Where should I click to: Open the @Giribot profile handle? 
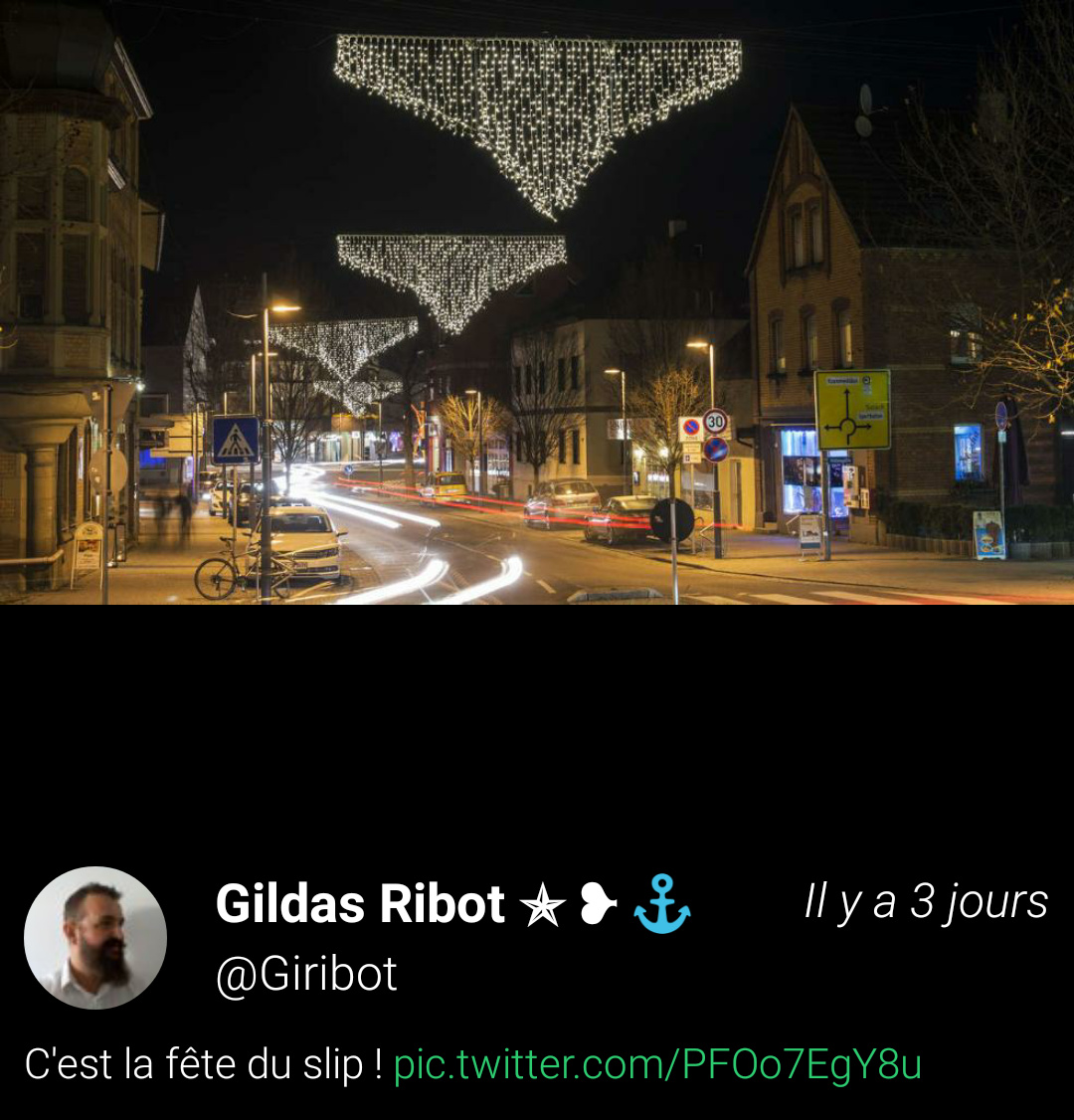306,974
